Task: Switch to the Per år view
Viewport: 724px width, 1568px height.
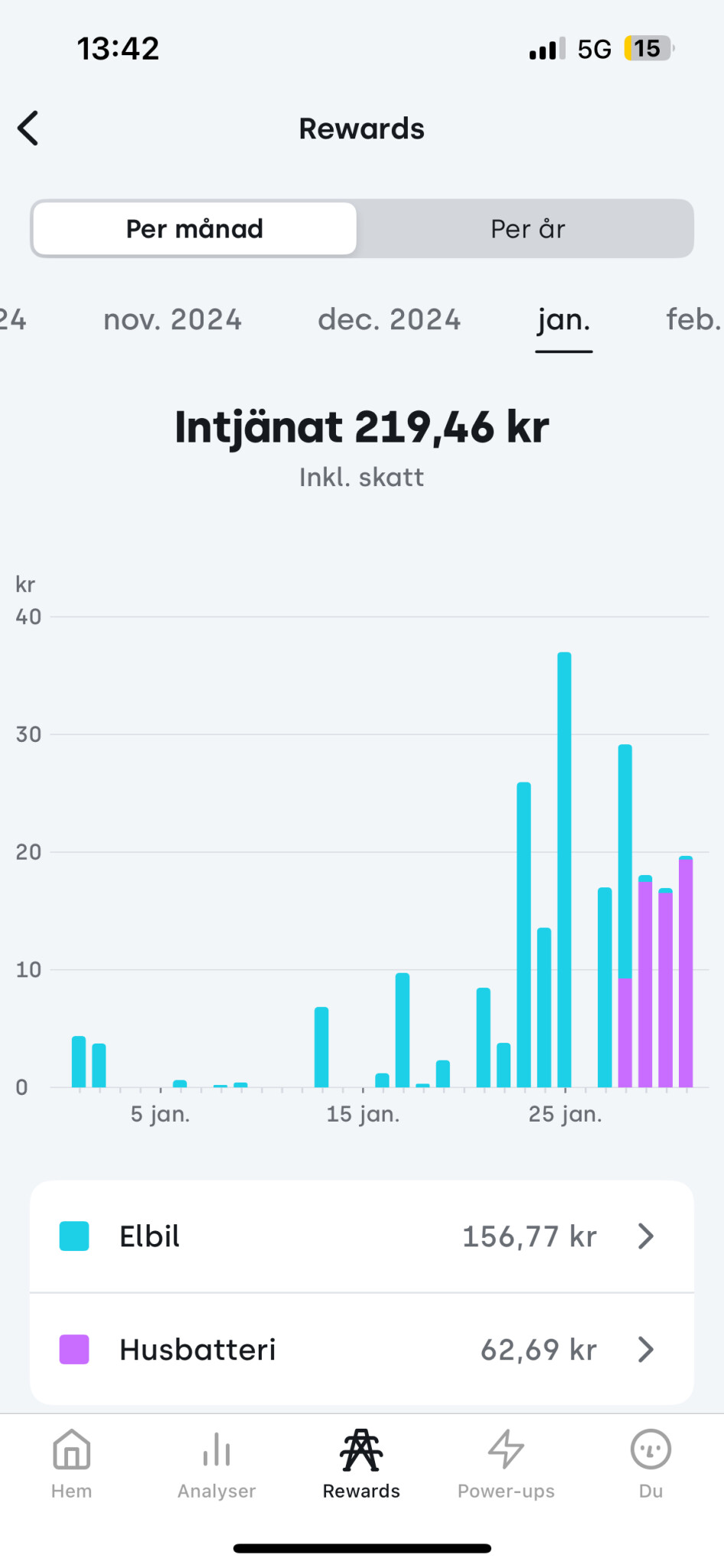Action: coord(527,229)
